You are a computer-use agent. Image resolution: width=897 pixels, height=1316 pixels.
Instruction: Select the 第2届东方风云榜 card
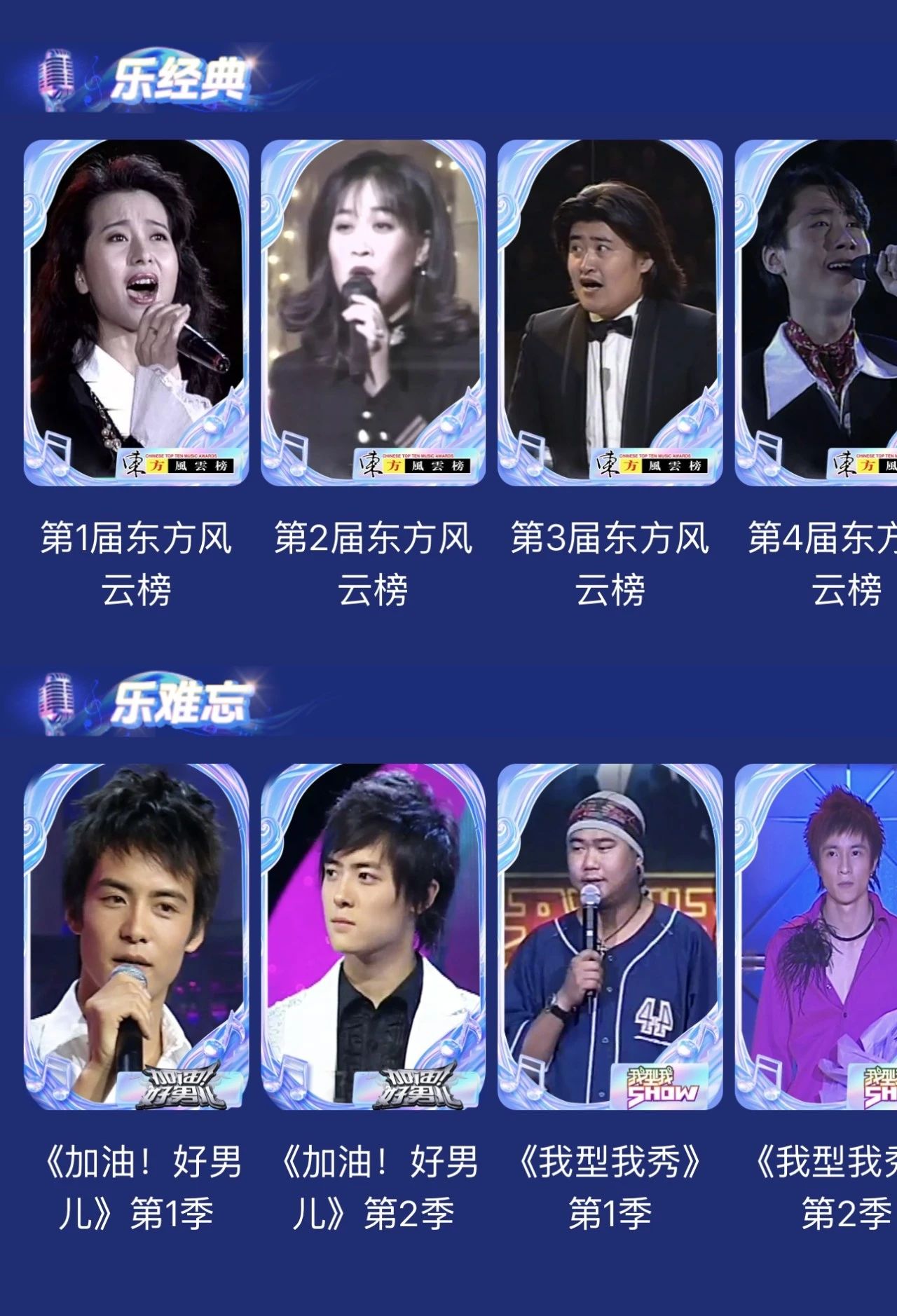point(373,313)
